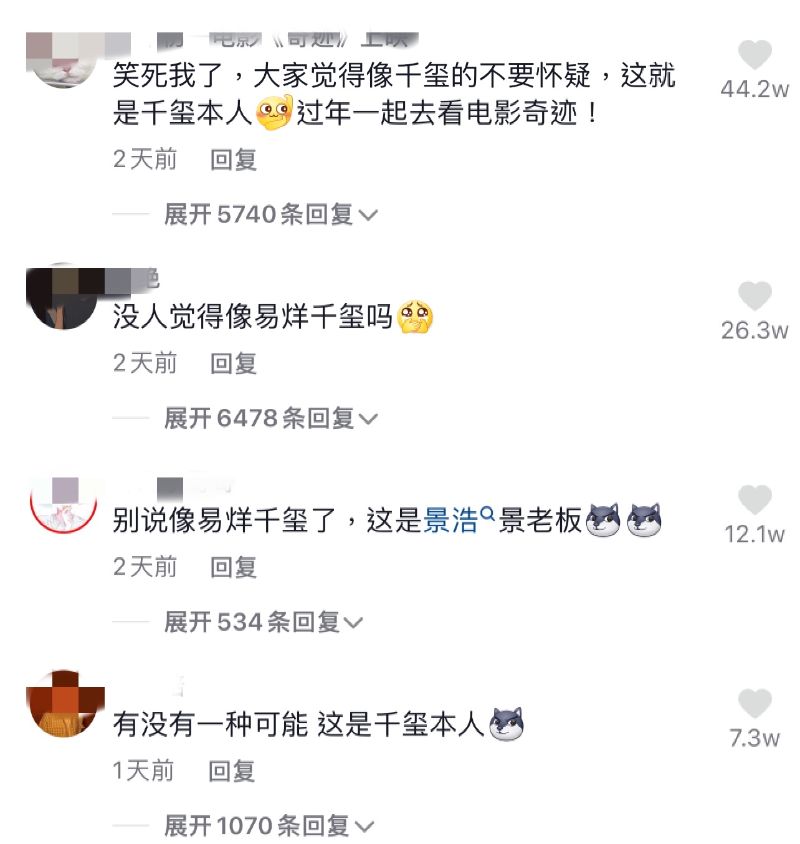Like the comment with 26.3w likes
The image size is (800, 844).
click(755, 296)
